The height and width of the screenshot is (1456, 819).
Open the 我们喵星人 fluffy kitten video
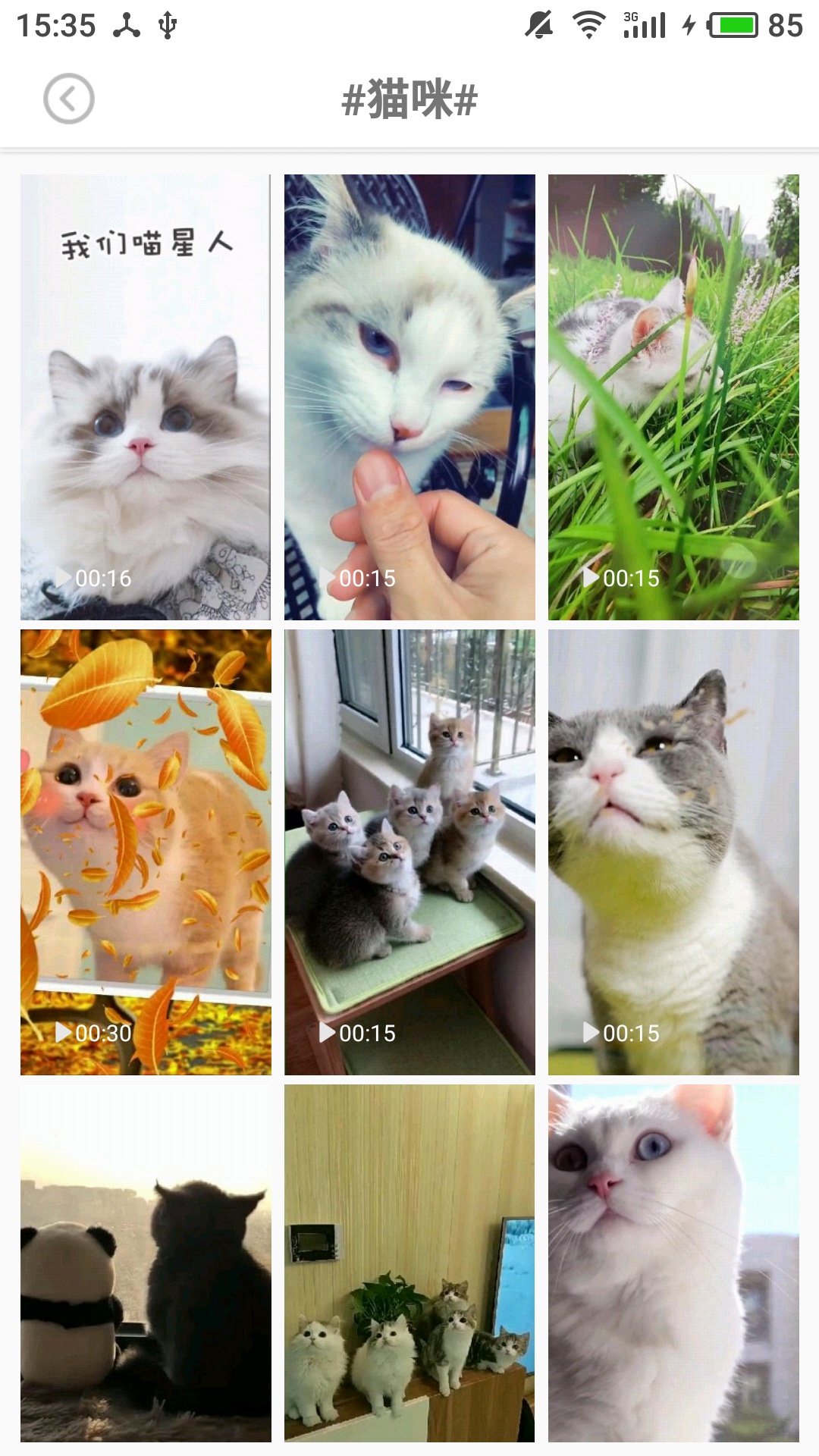[145, 397]
